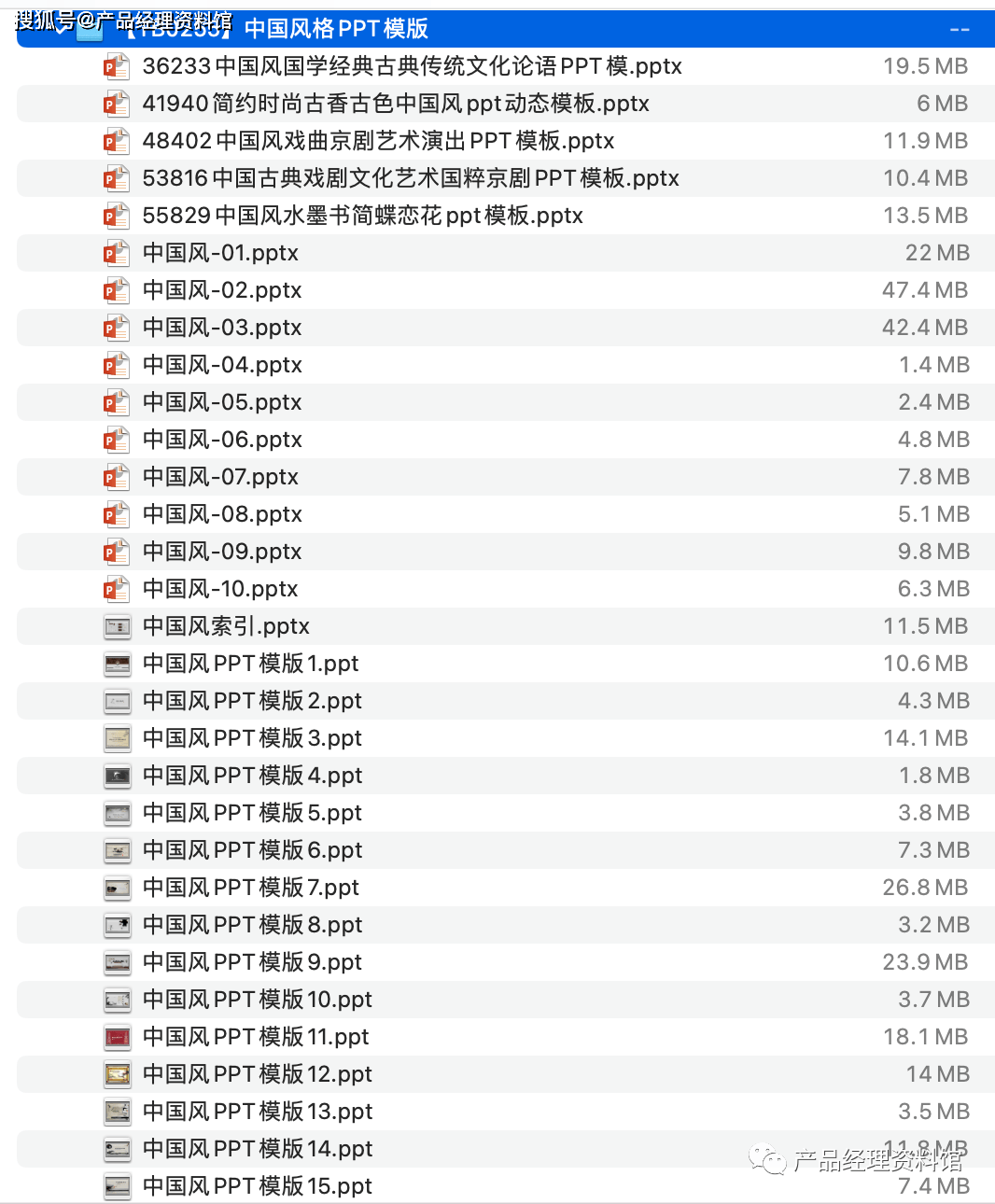Click the folder icon in the blue header bar

tap(90, 29)
